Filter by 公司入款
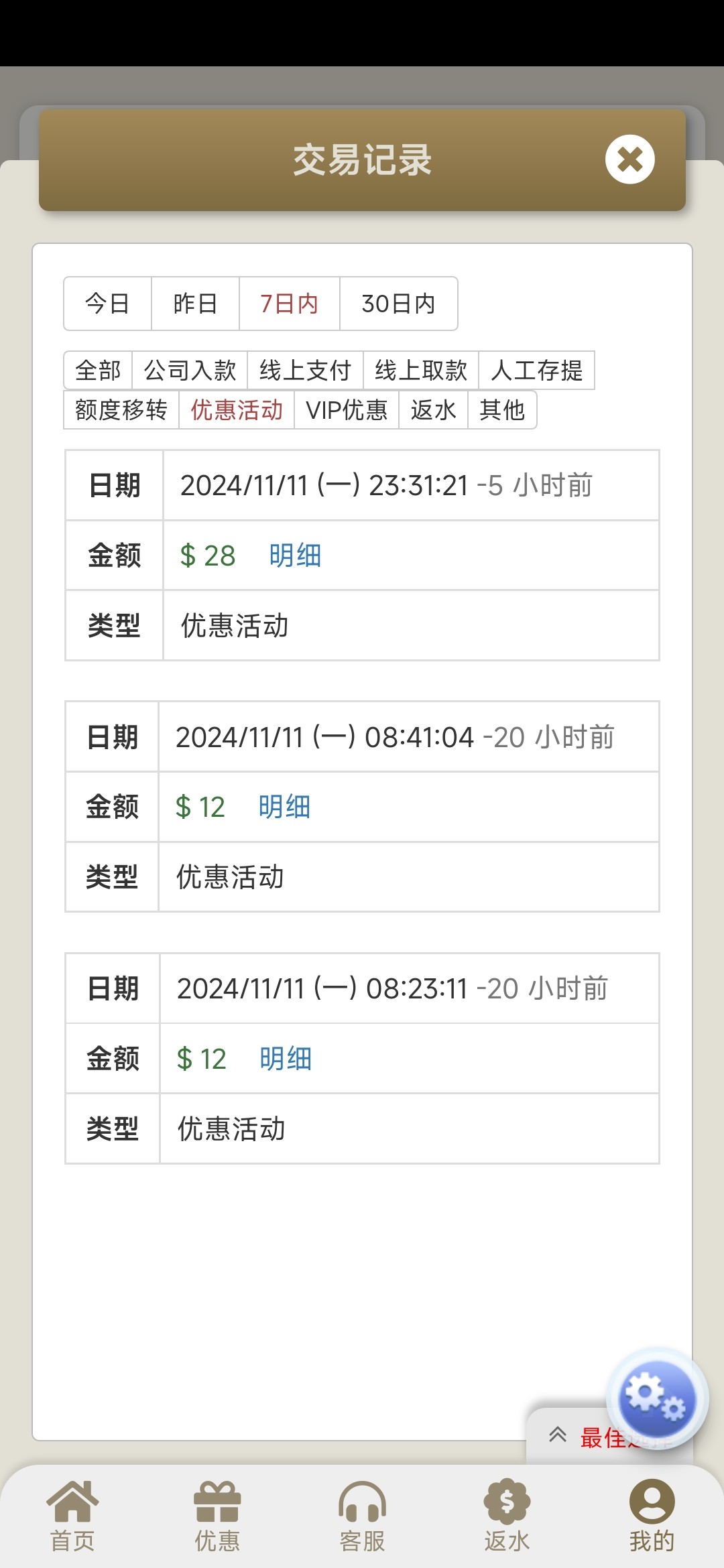Screen dimensions: 724x1568 point(190,370)
